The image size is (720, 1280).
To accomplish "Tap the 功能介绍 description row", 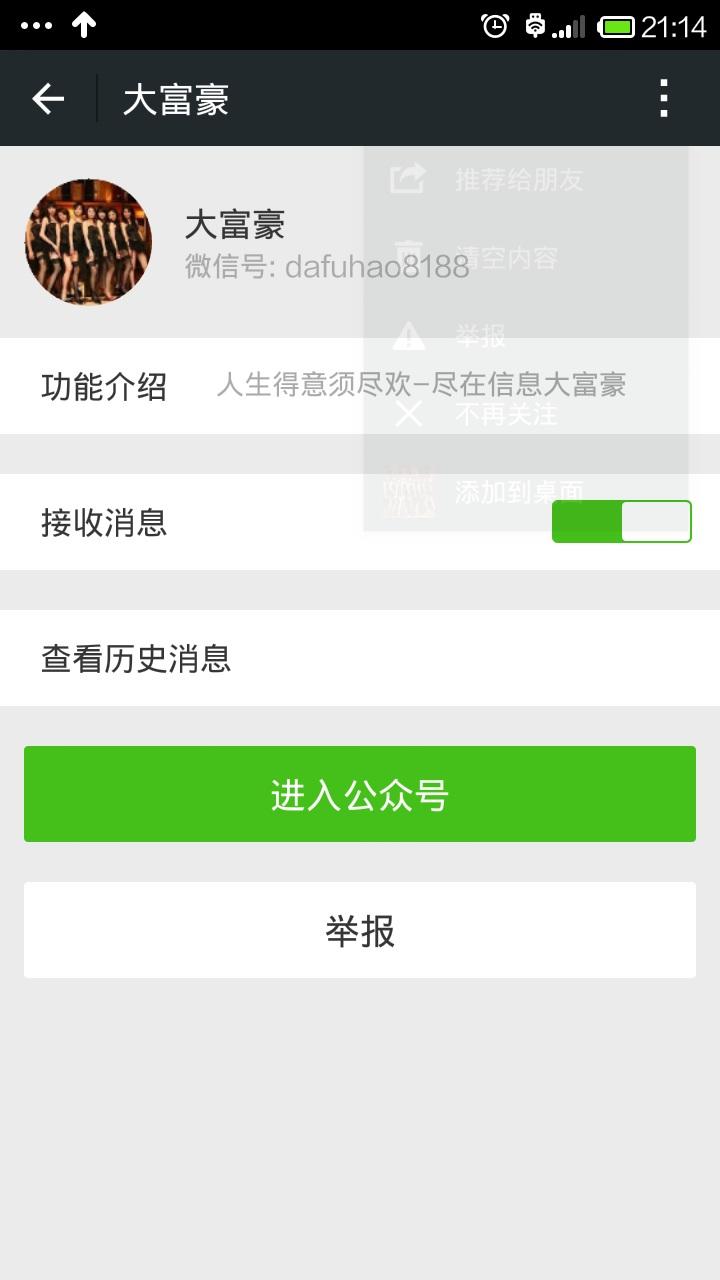I will [102, 386].
